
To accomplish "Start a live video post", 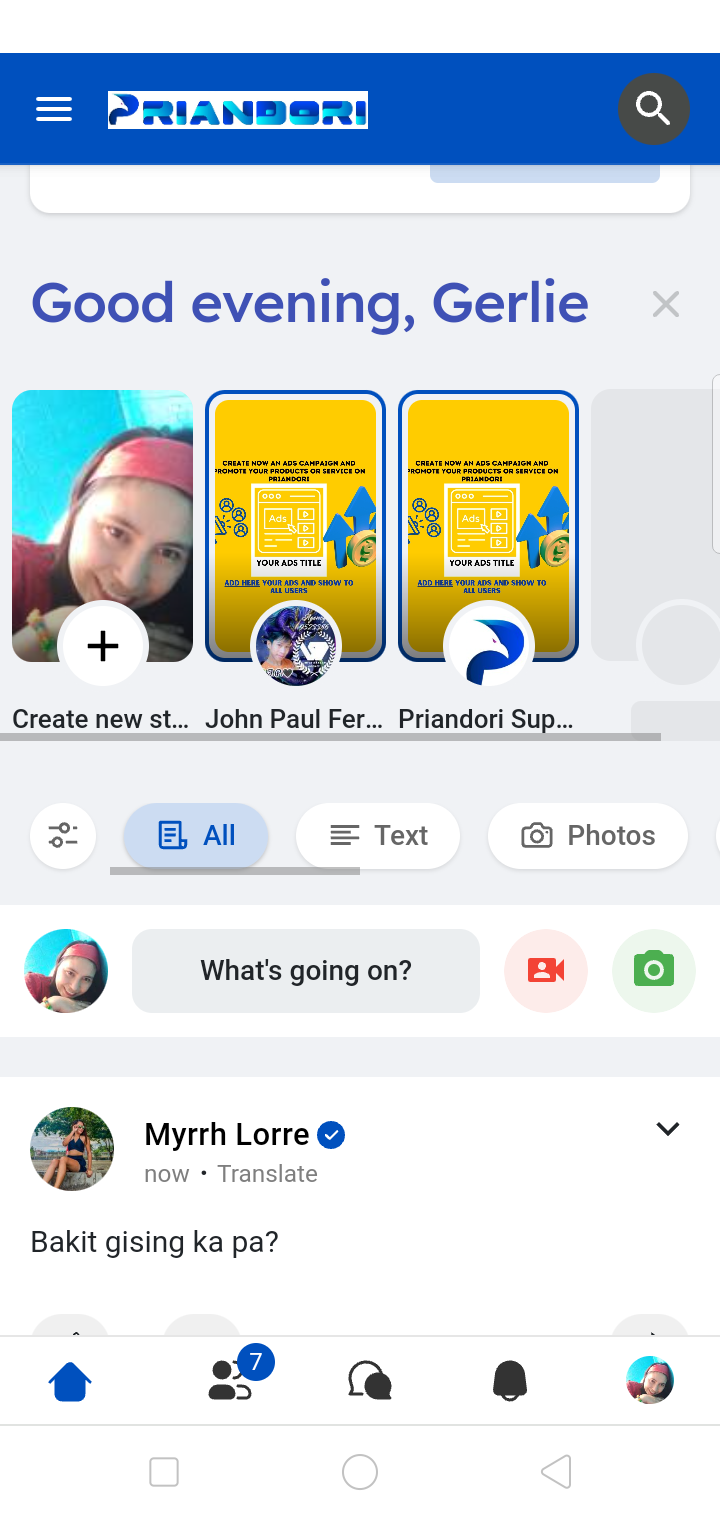I will tap(546, 971).
